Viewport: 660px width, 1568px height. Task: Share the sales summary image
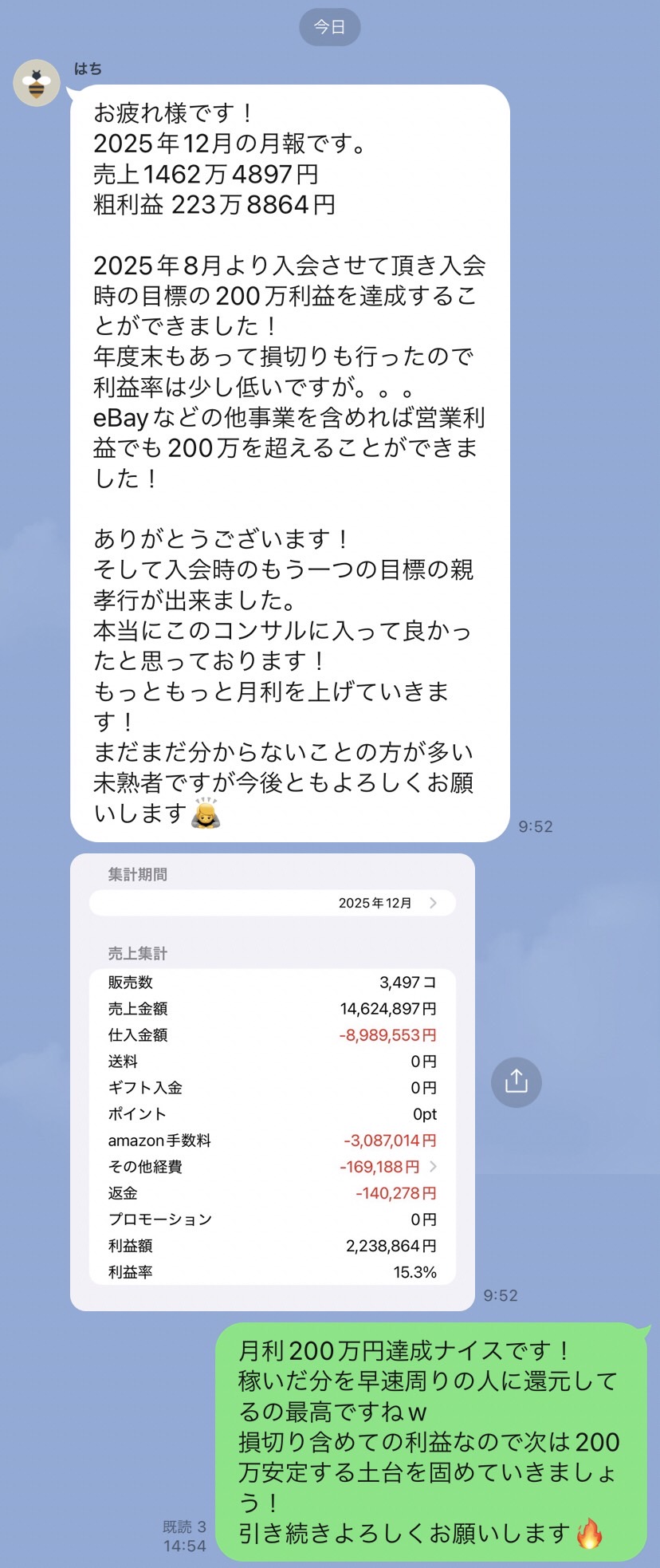pyautogui.click(x=516, y=1082)
